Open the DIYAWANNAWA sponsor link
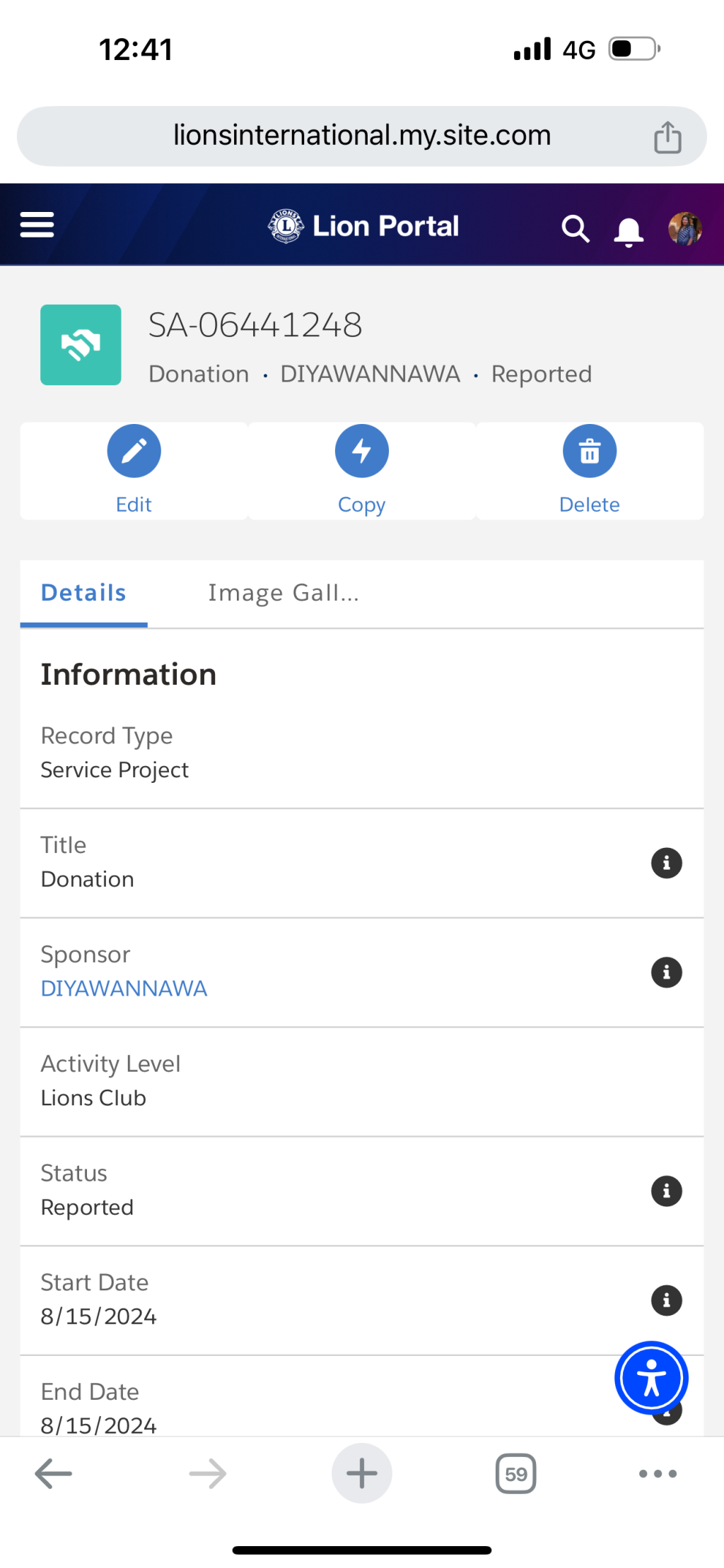 coord(124,988)
